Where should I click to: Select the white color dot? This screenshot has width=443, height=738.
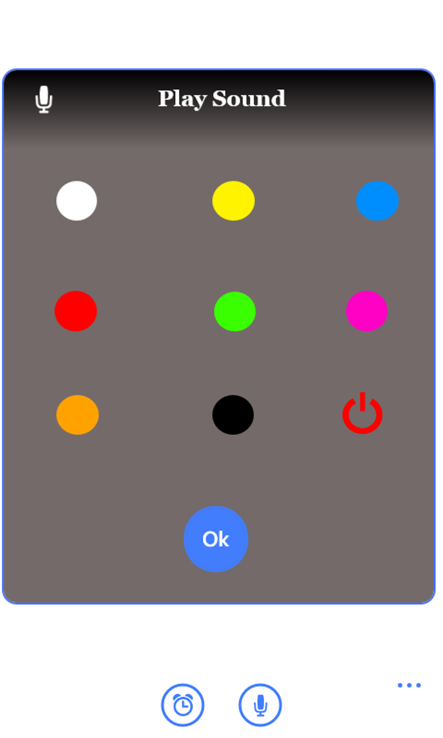point(77,201)
